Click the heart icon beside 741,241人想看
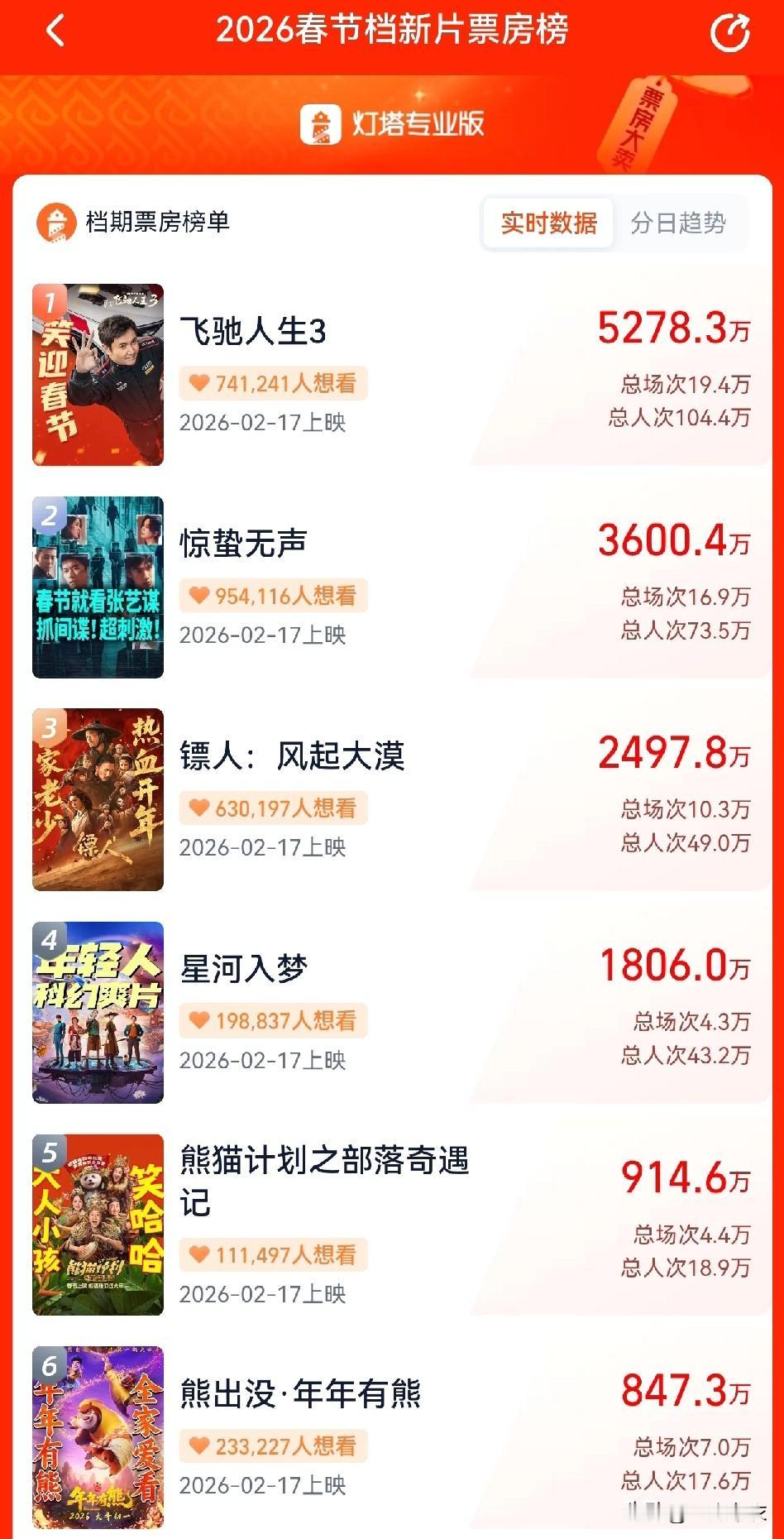Viewport: 784px width, 1539px height. [x=198, y=383]
